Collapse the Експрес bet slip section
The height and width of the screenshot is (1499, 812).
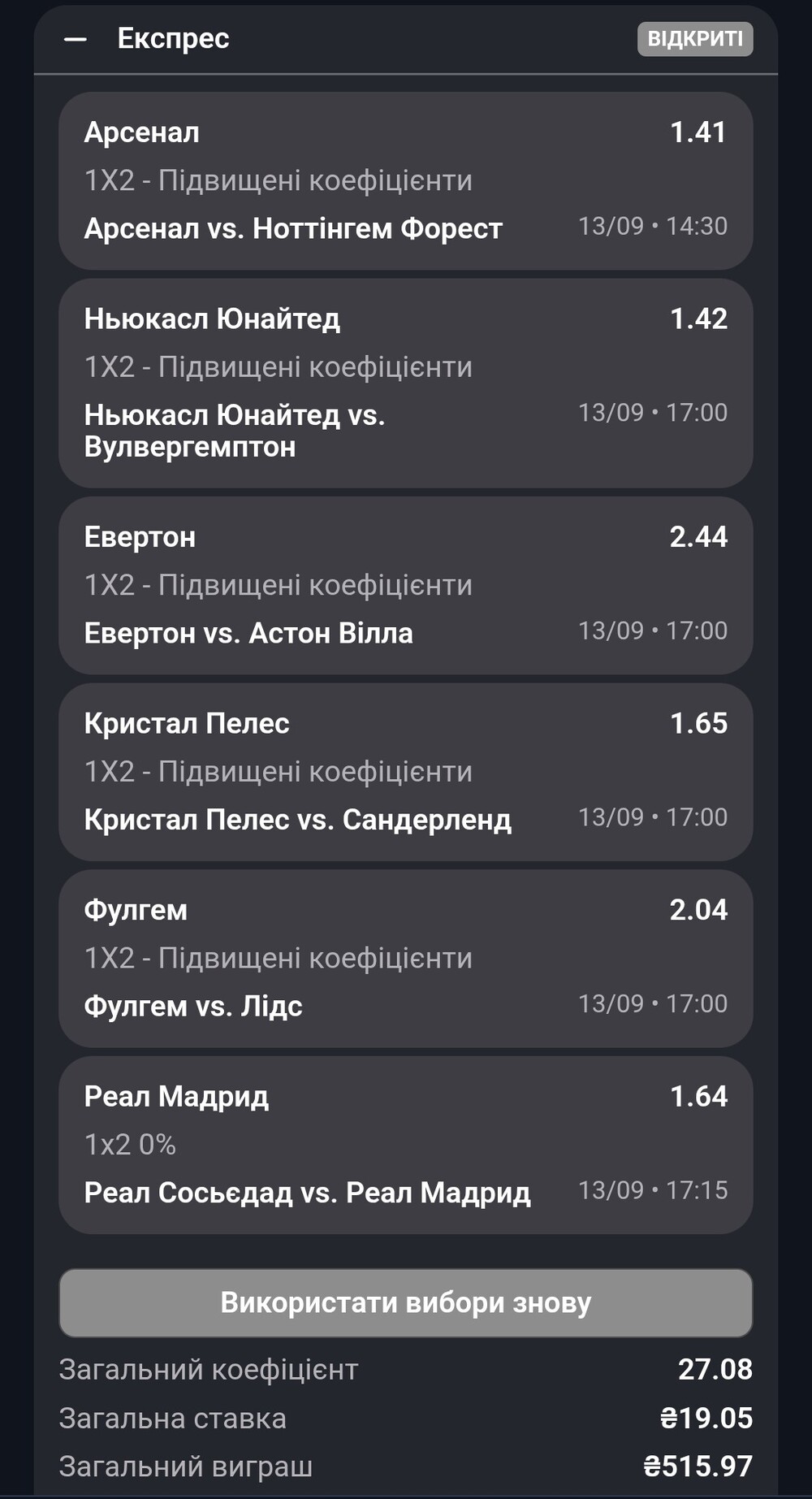tap(76, 39)
